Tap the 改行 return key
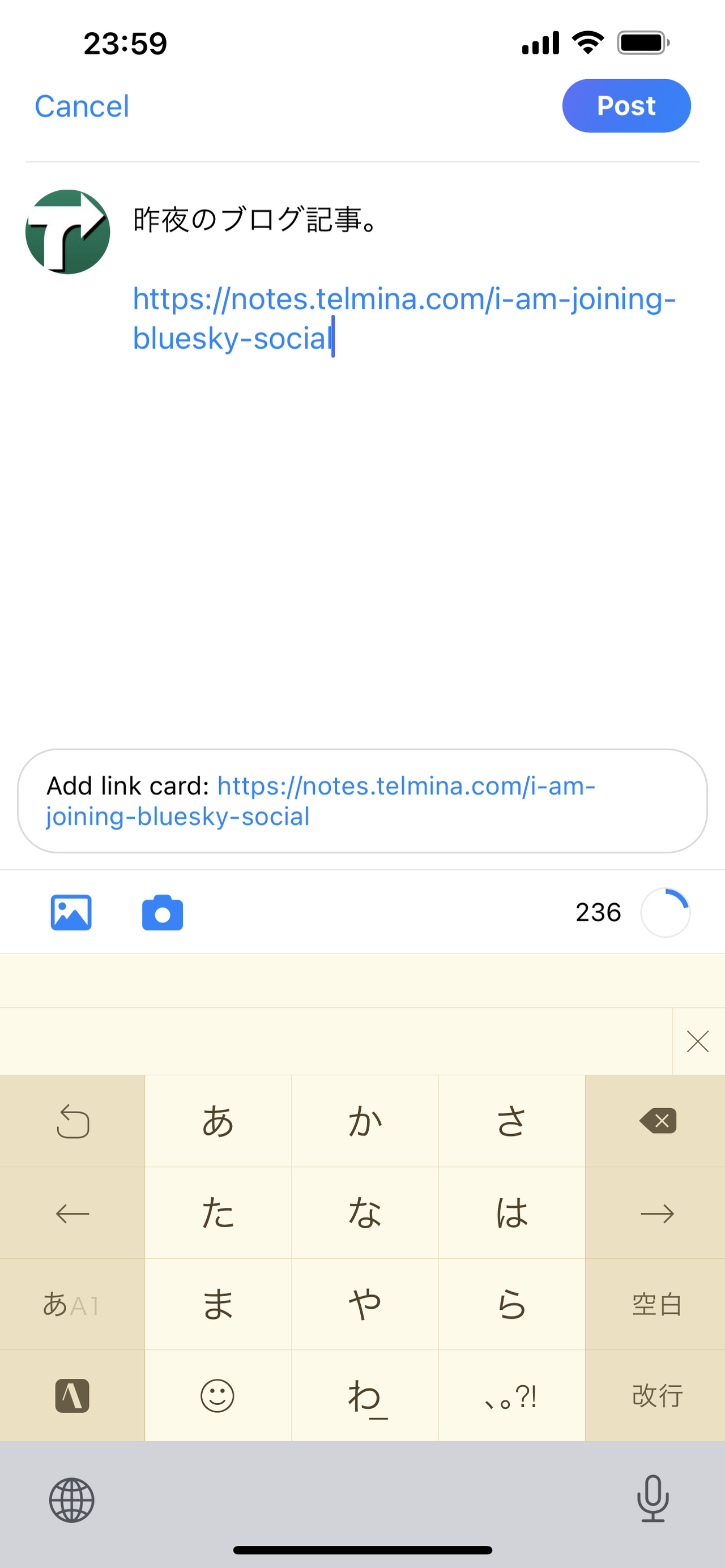 [655, 1398]
